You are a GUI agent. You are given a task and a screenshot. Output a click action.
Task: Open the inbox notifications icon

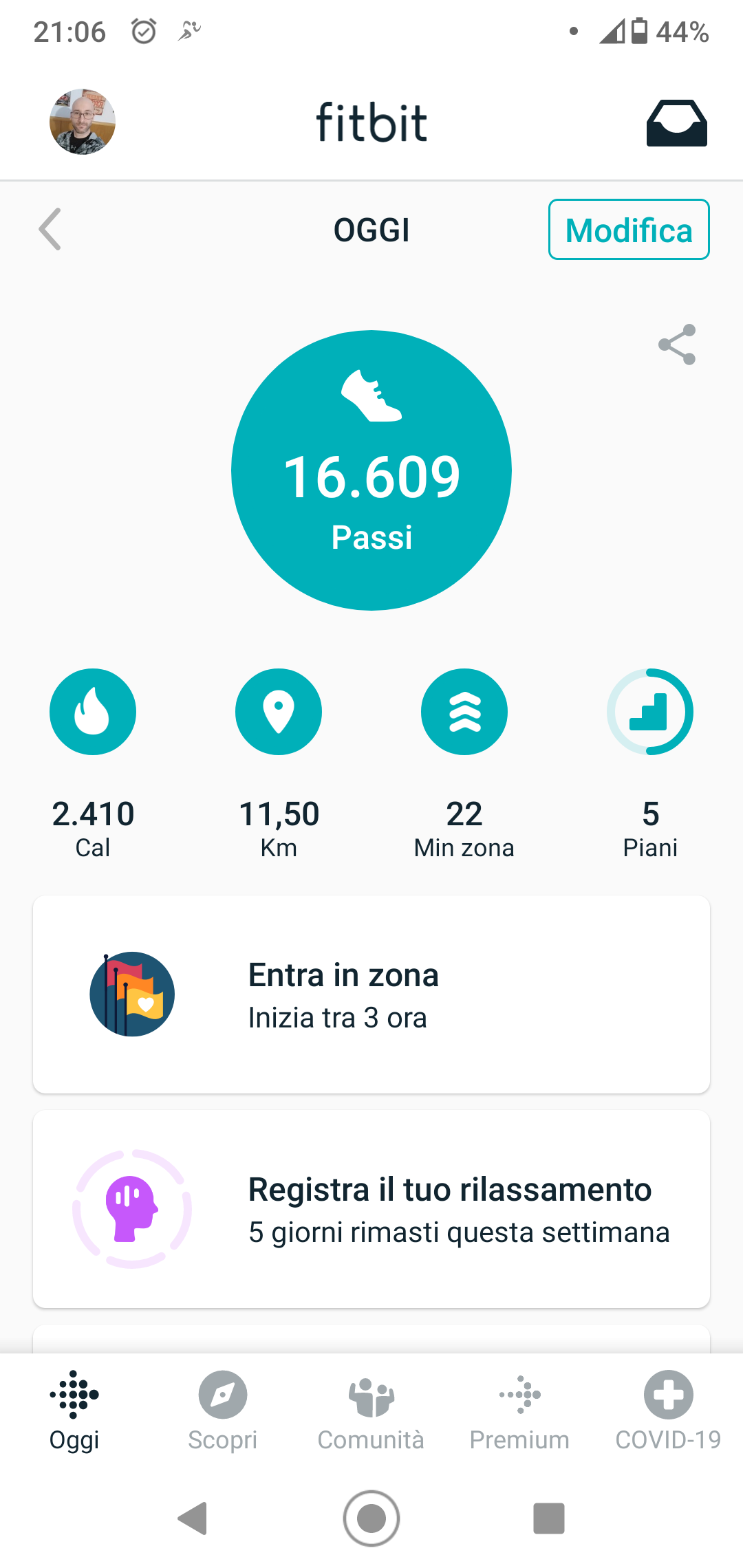(x=676, y=123)
